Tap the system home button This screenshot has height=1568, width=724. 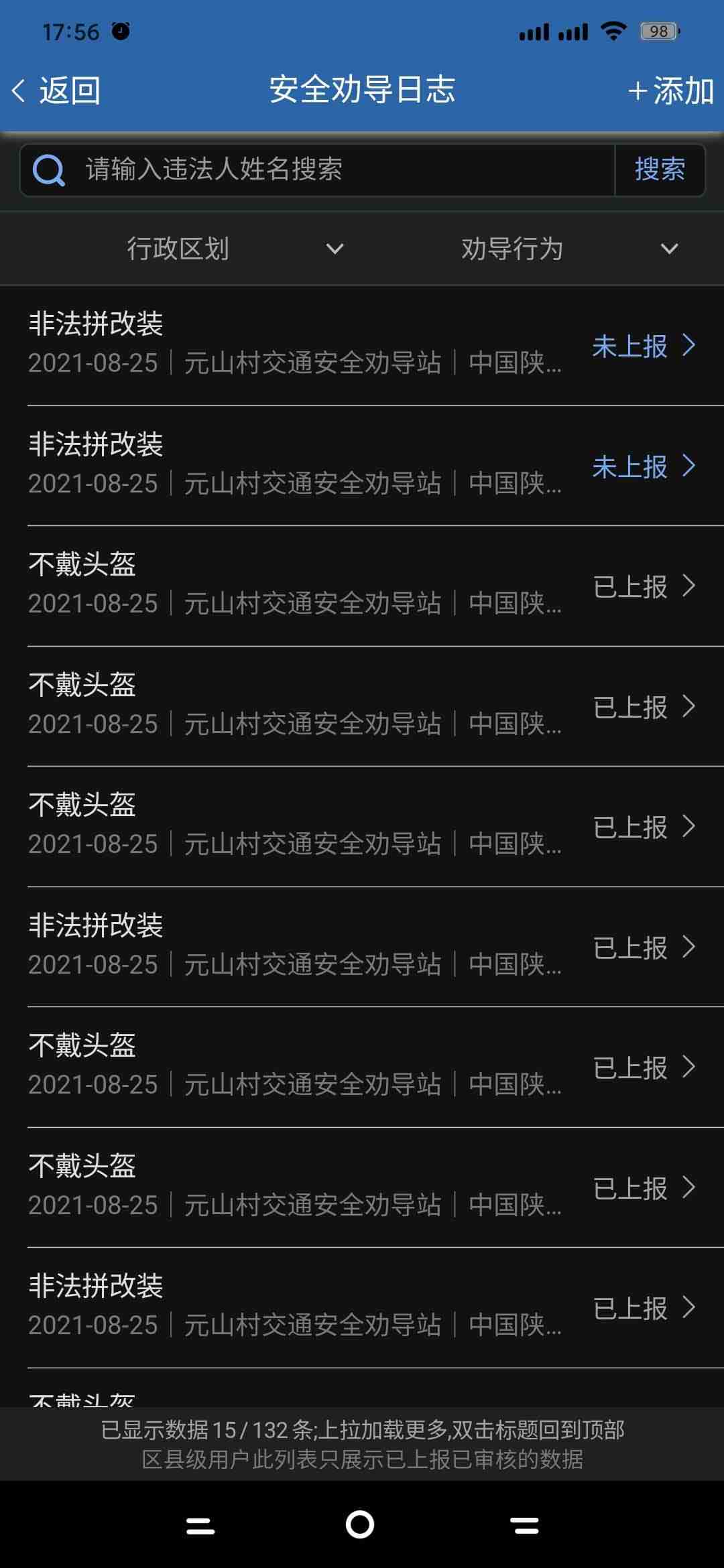click(360, 1524)
